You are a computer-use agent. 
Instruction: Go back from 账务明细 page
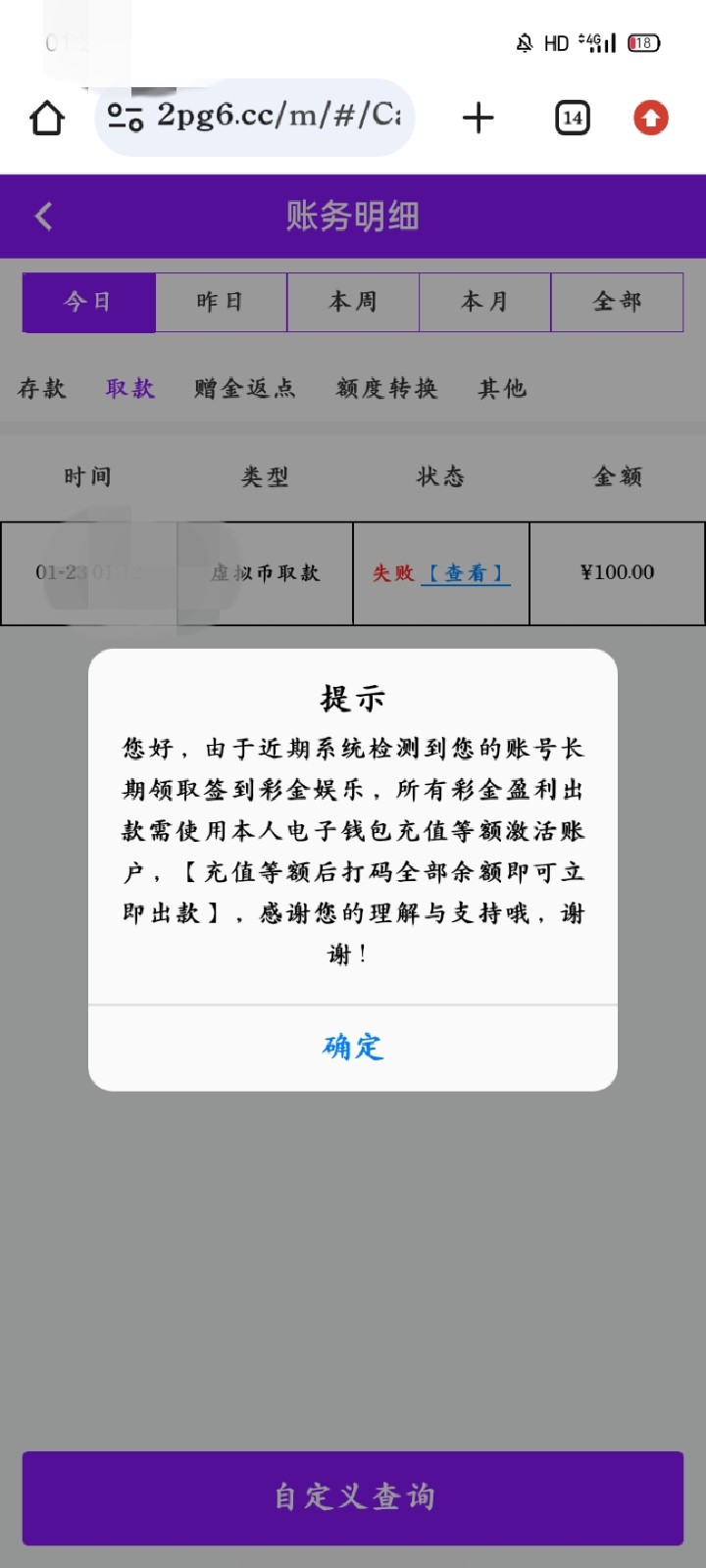coord(44,217)
